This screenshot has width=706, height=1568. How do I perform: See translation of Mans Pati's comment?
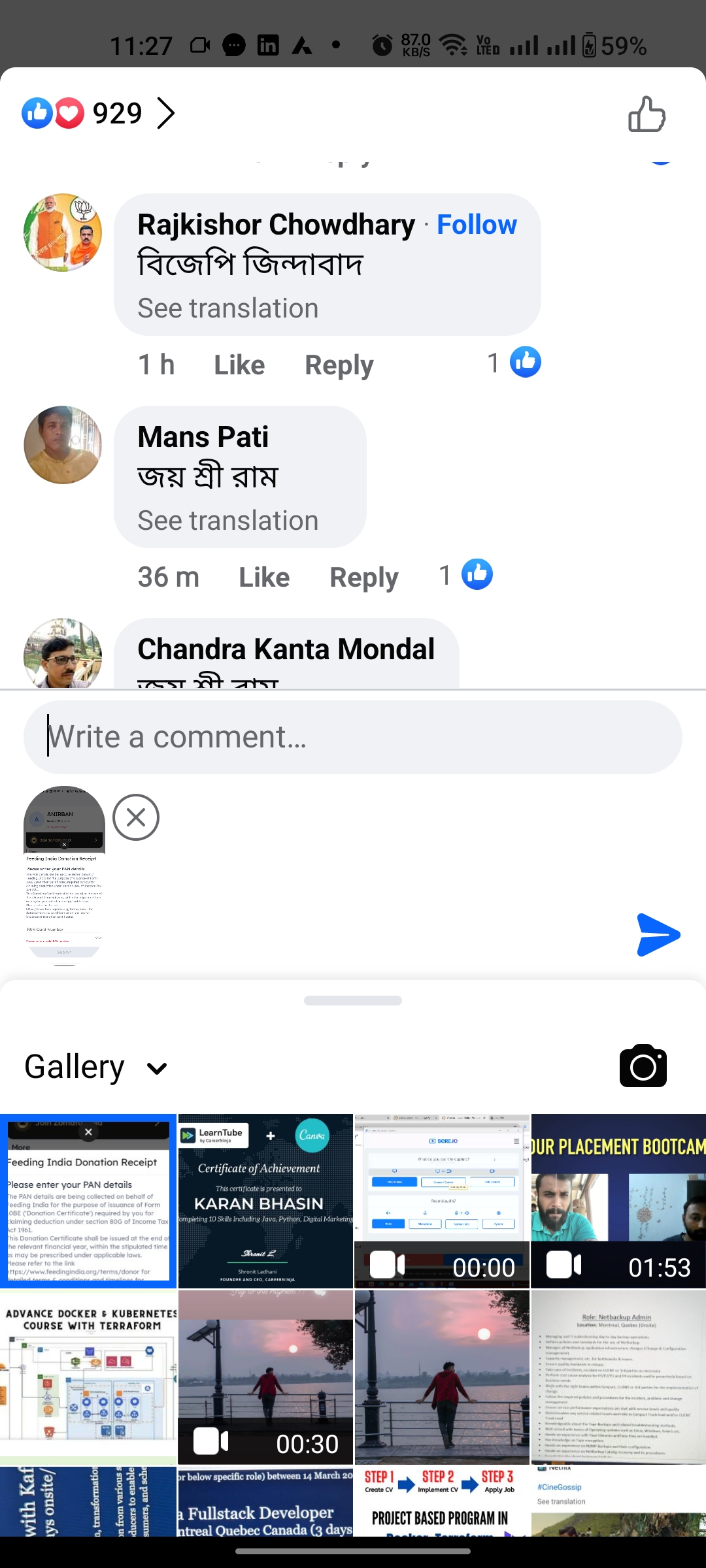[x=228, y=521]
